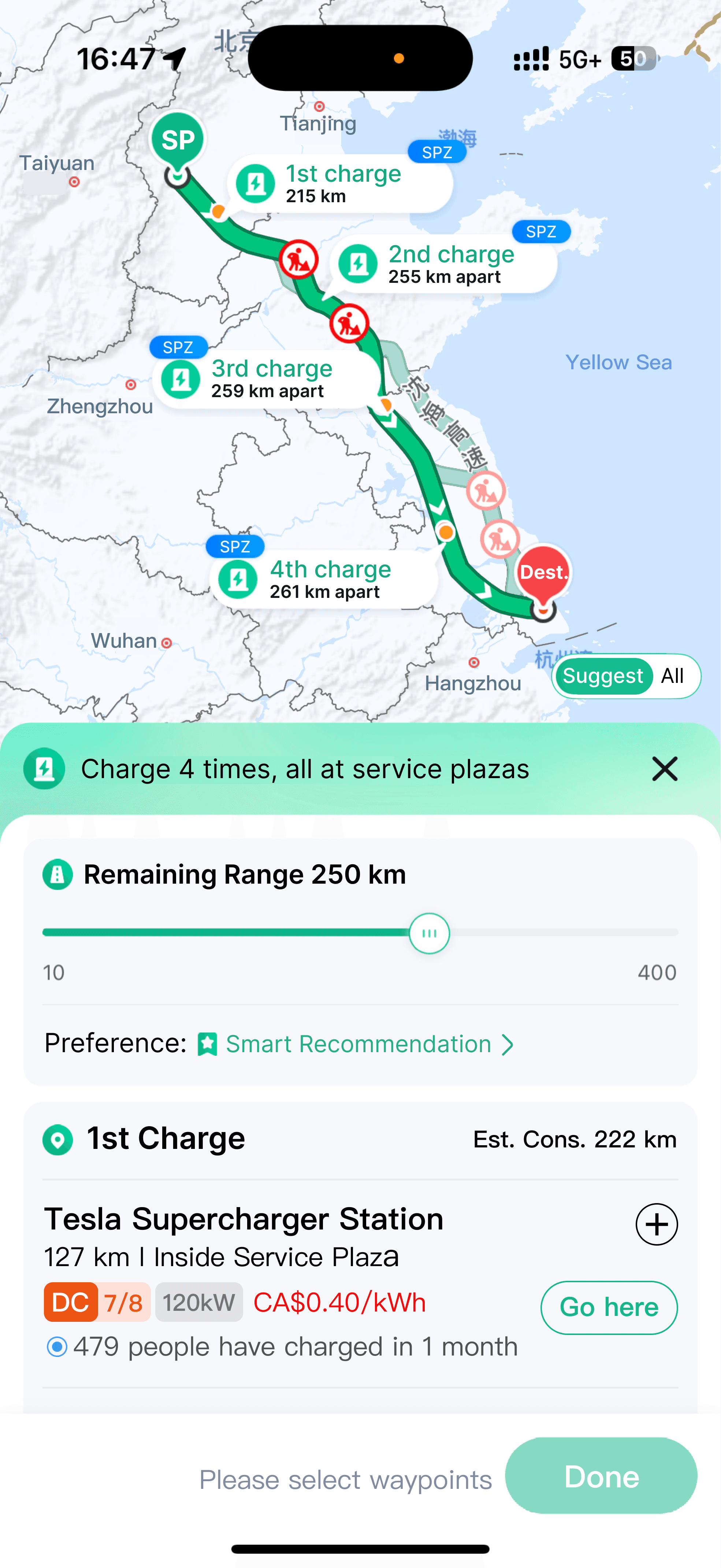Add Tesla Supercharger Station as waypoint
Viewport: 721px width, 1568px height.
(657, 1224)
